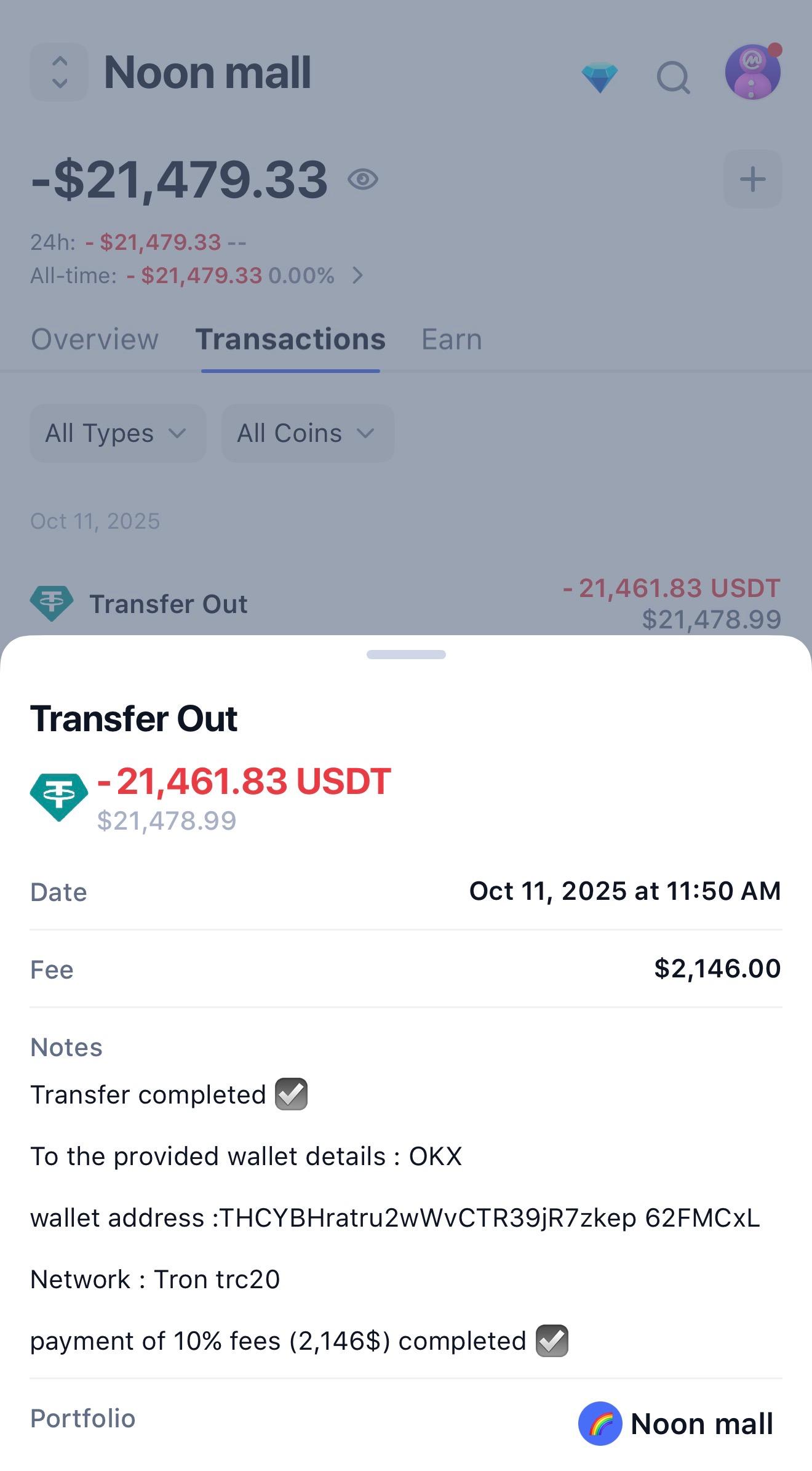812x1471 pixels.
Task: Open the profile avatar
Action: [753, 72]
